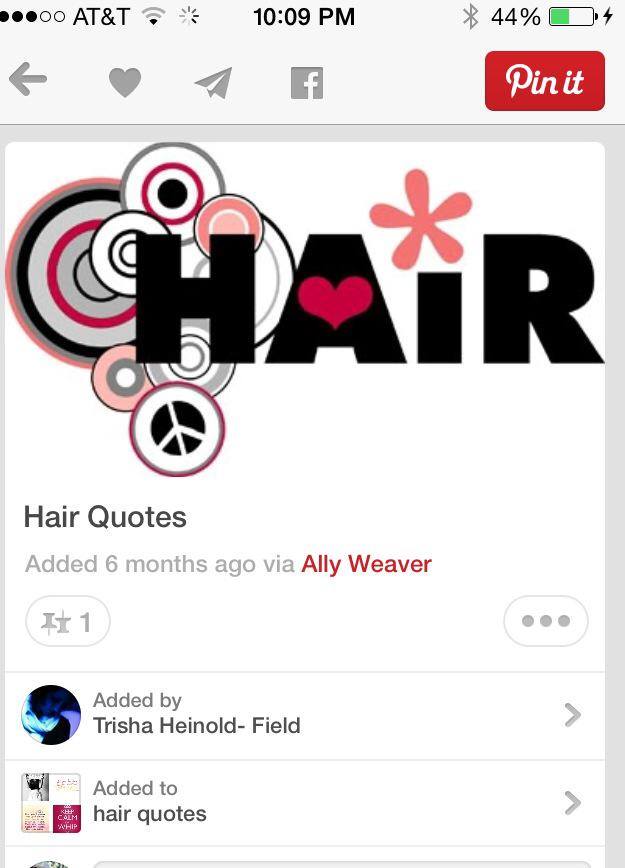
Task: Open Ally Weaver's profile link
Action: [366, 564]
